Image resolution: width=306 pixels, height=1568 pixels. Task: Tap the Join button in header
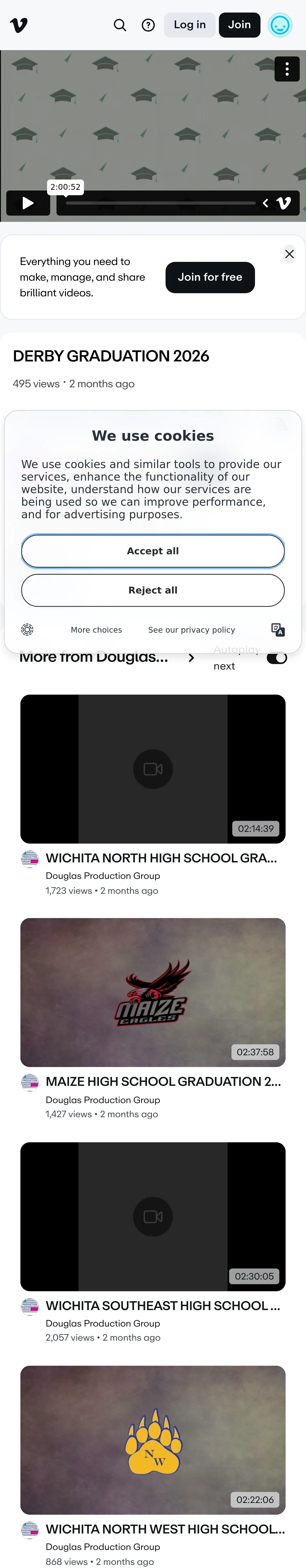pos(240,25)
